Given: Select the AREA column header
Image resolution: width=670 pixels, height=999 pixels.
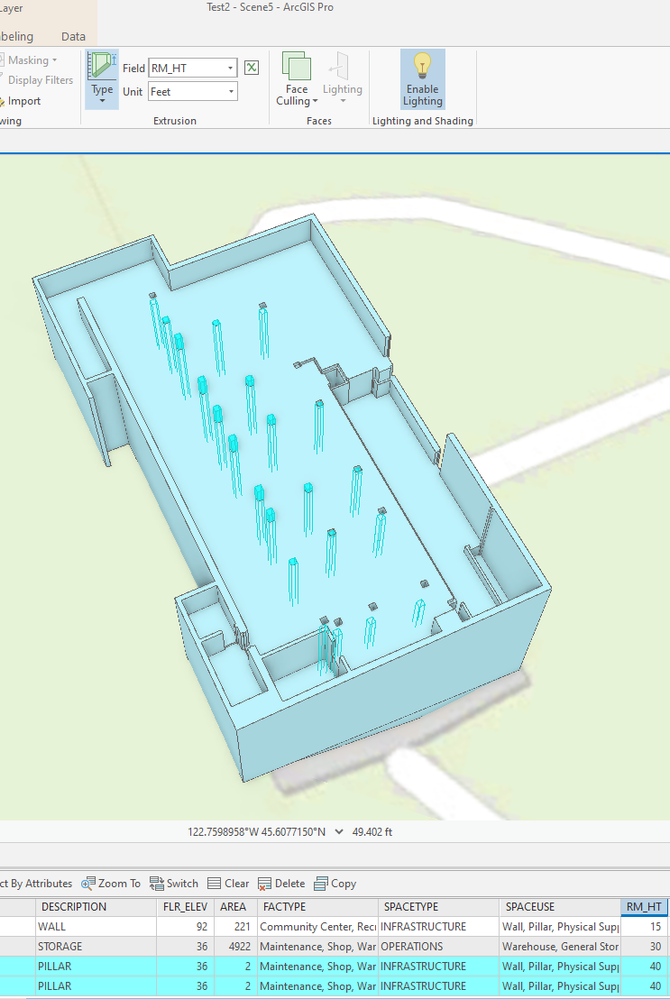Looking at the screenshot, I should (233, 907).
